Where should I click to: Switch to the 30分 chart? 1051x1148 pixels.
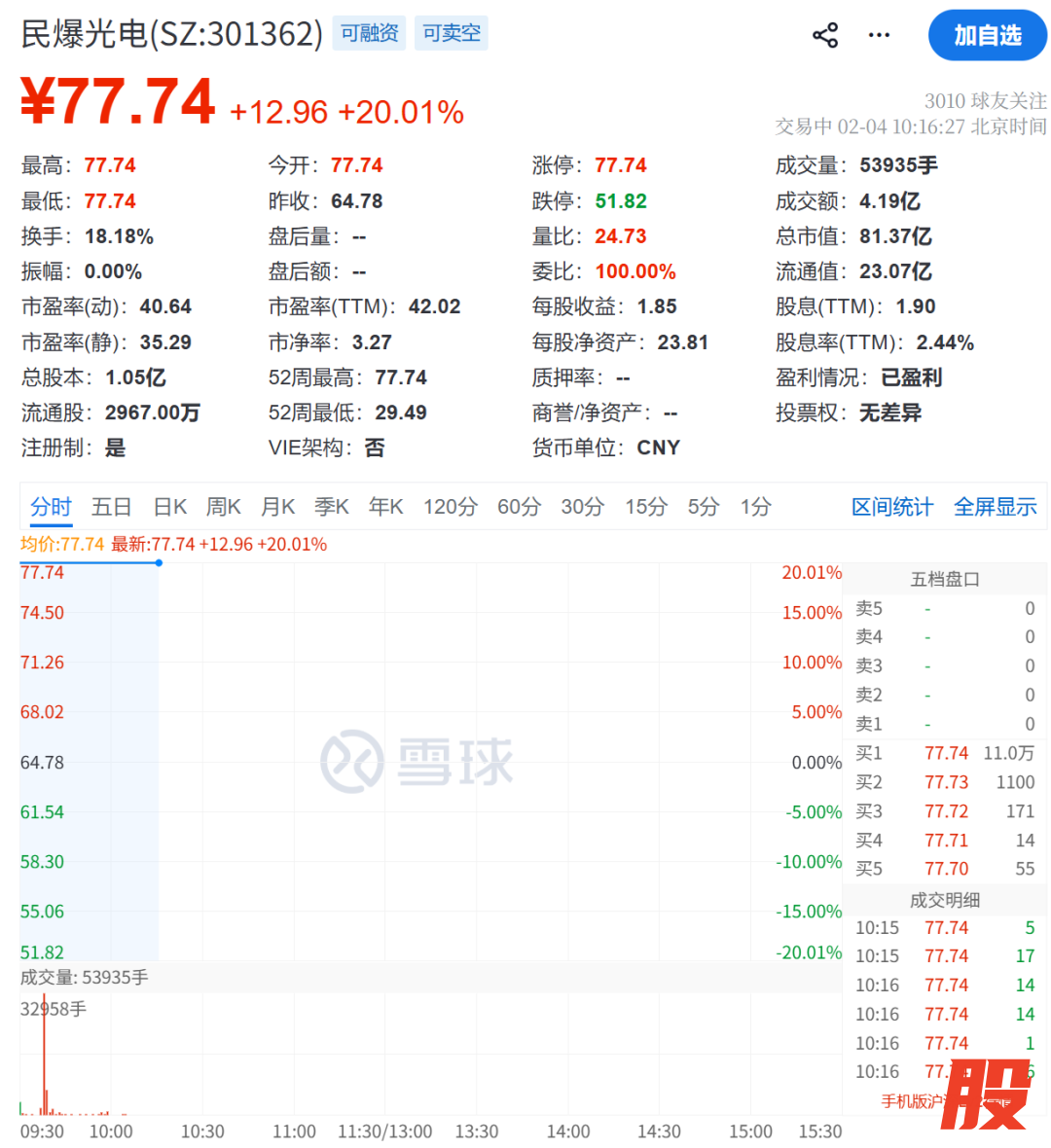point(582,507)
